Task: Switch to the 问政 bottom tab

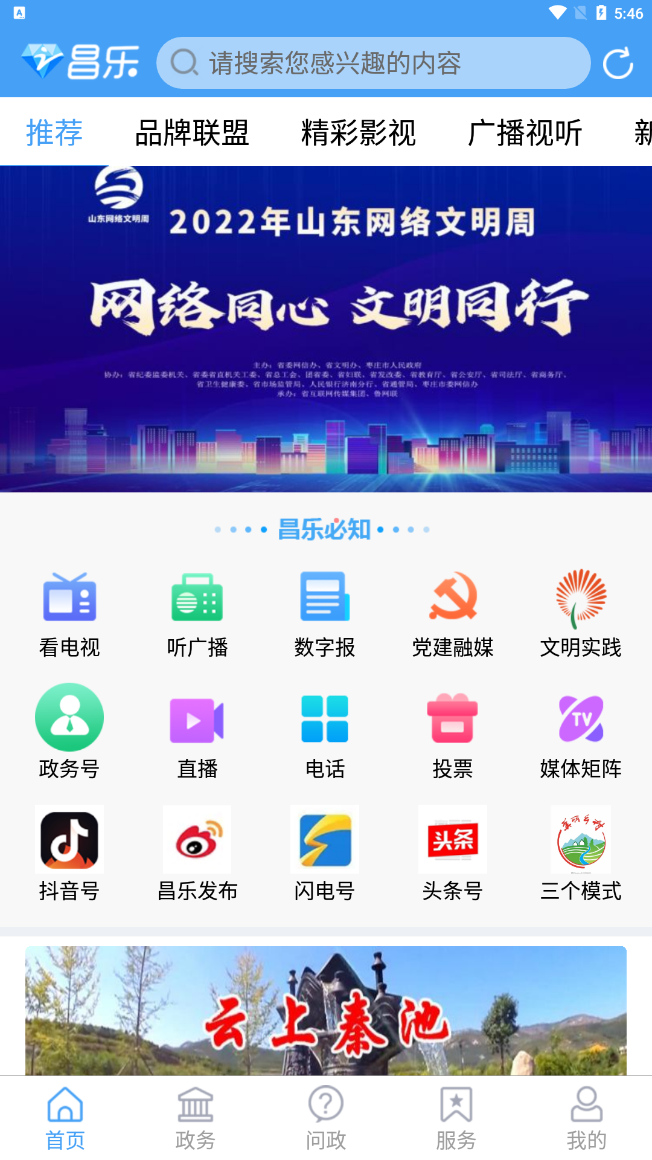Action: (325, 1118)
